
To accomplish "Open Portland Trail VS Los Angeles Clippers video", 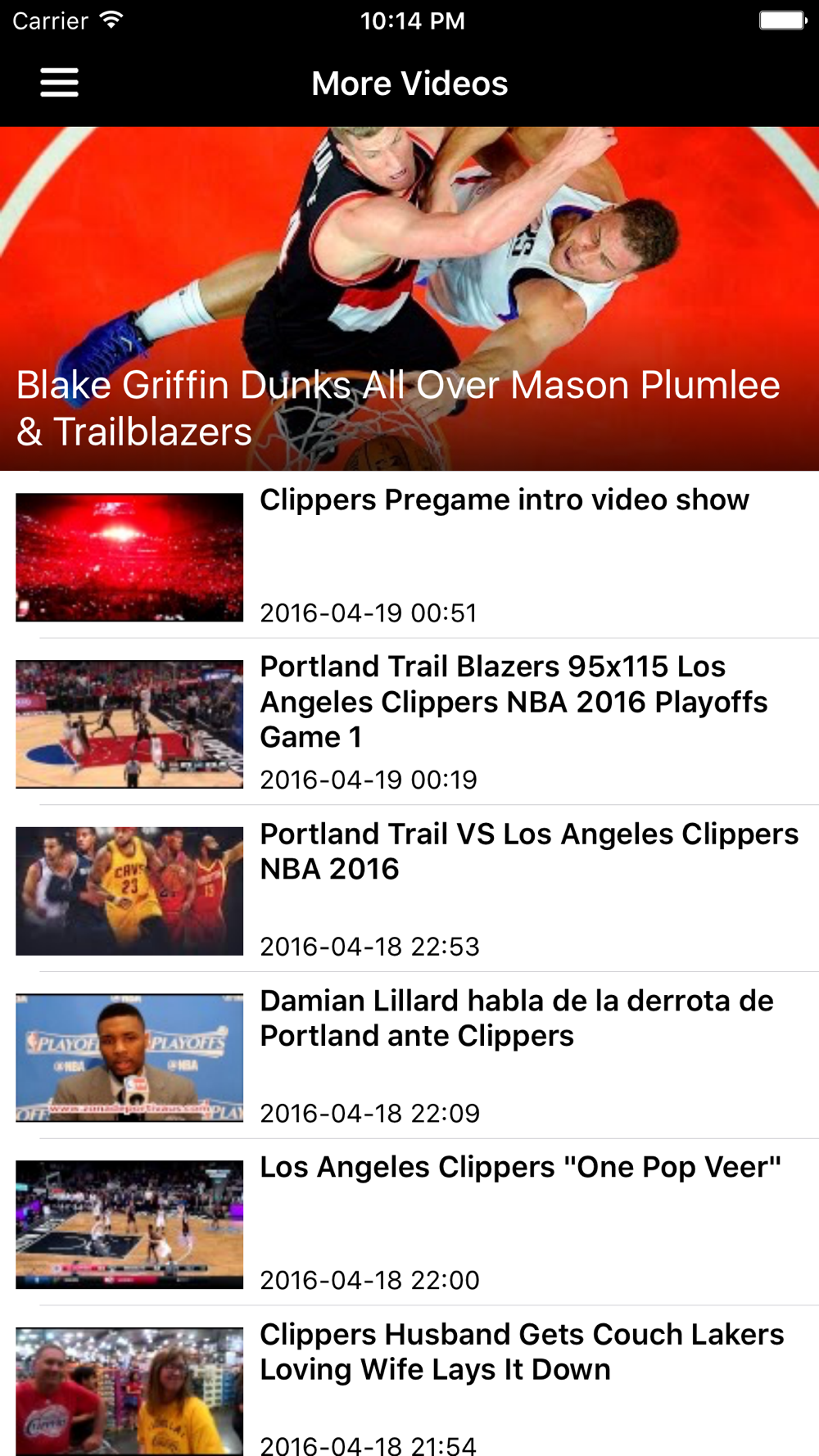I will [x=409, y=889].
